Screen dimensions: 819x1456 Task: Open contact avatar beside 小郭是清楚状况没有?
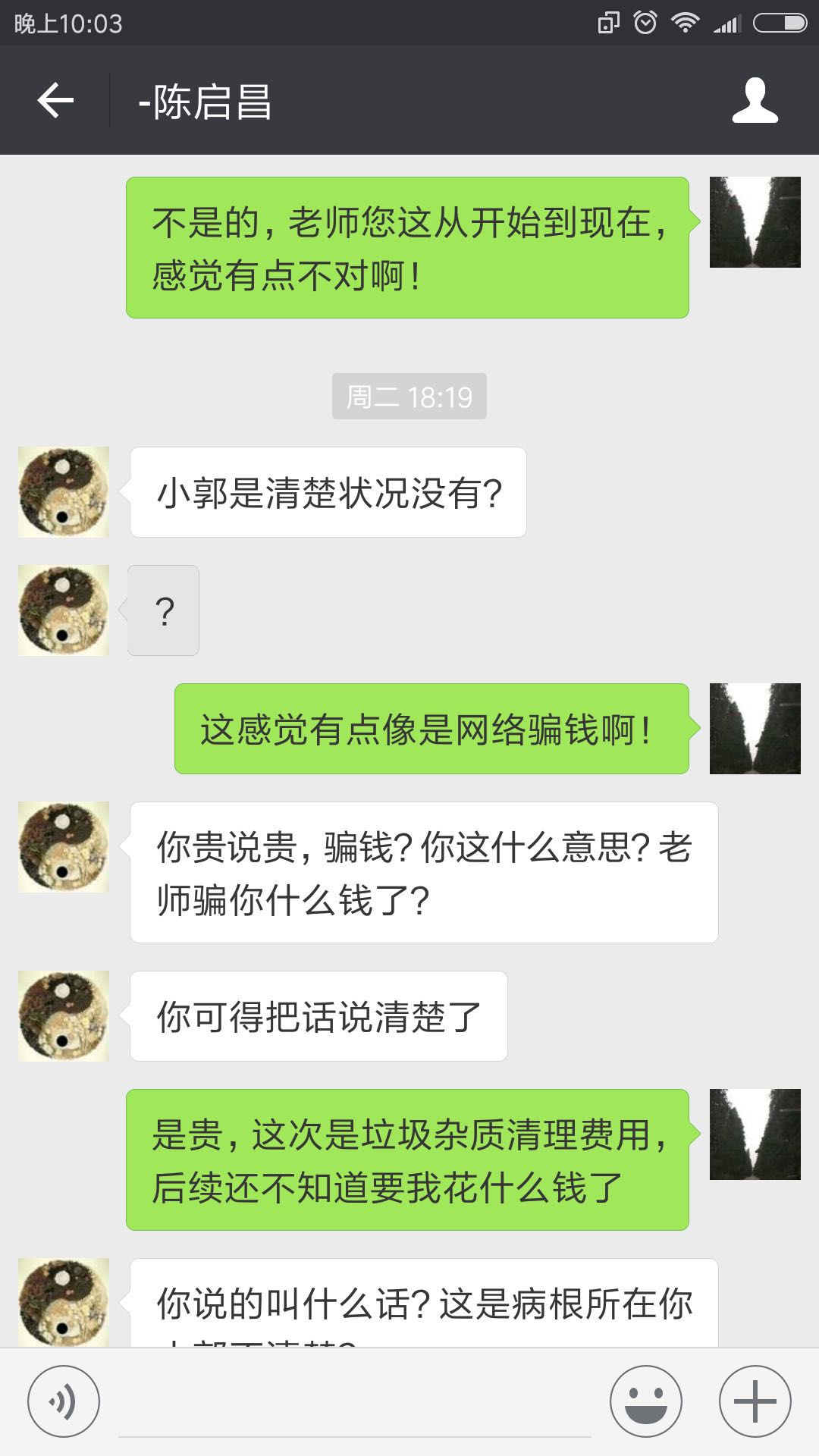point(64,492)
